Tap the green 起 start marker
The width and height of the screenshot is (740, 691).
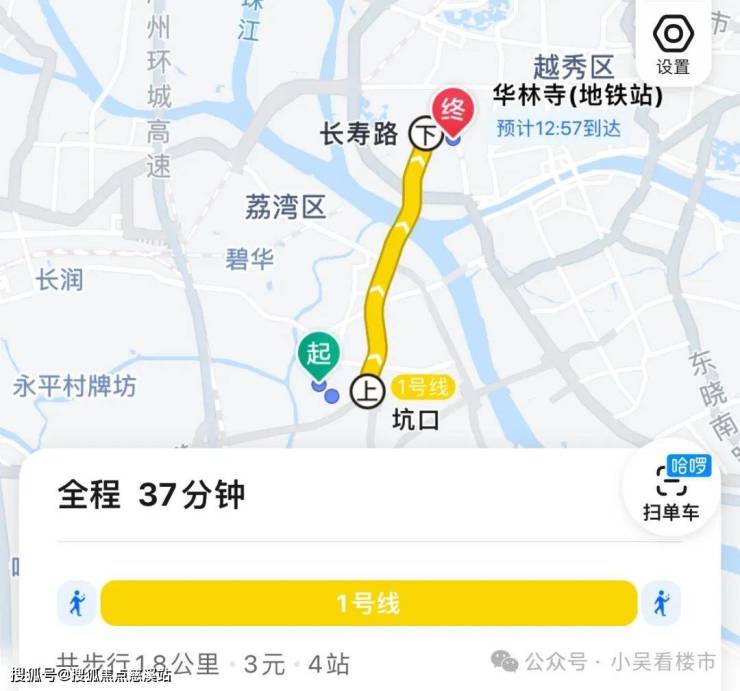[319, 354]
